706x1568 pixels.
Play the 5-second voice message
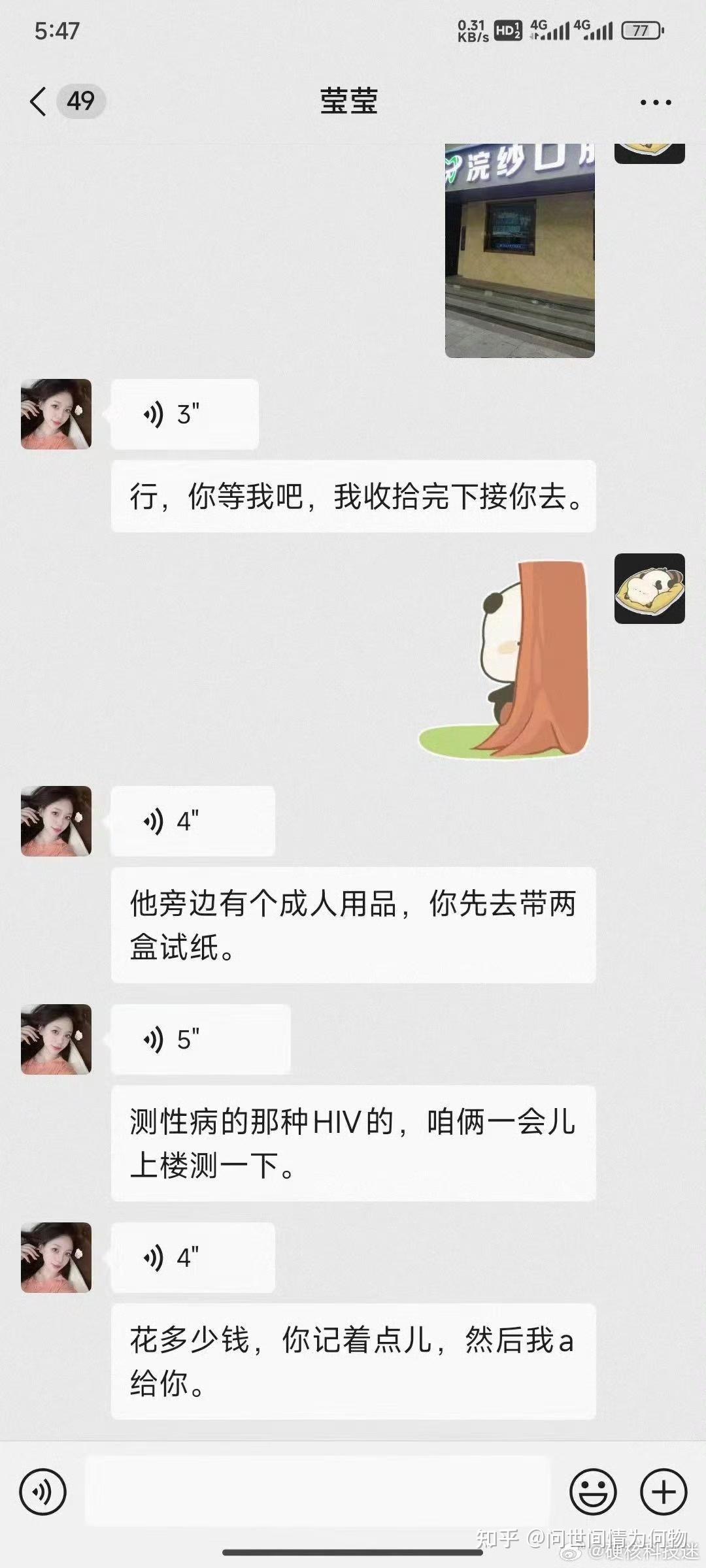click(201, 1039)
